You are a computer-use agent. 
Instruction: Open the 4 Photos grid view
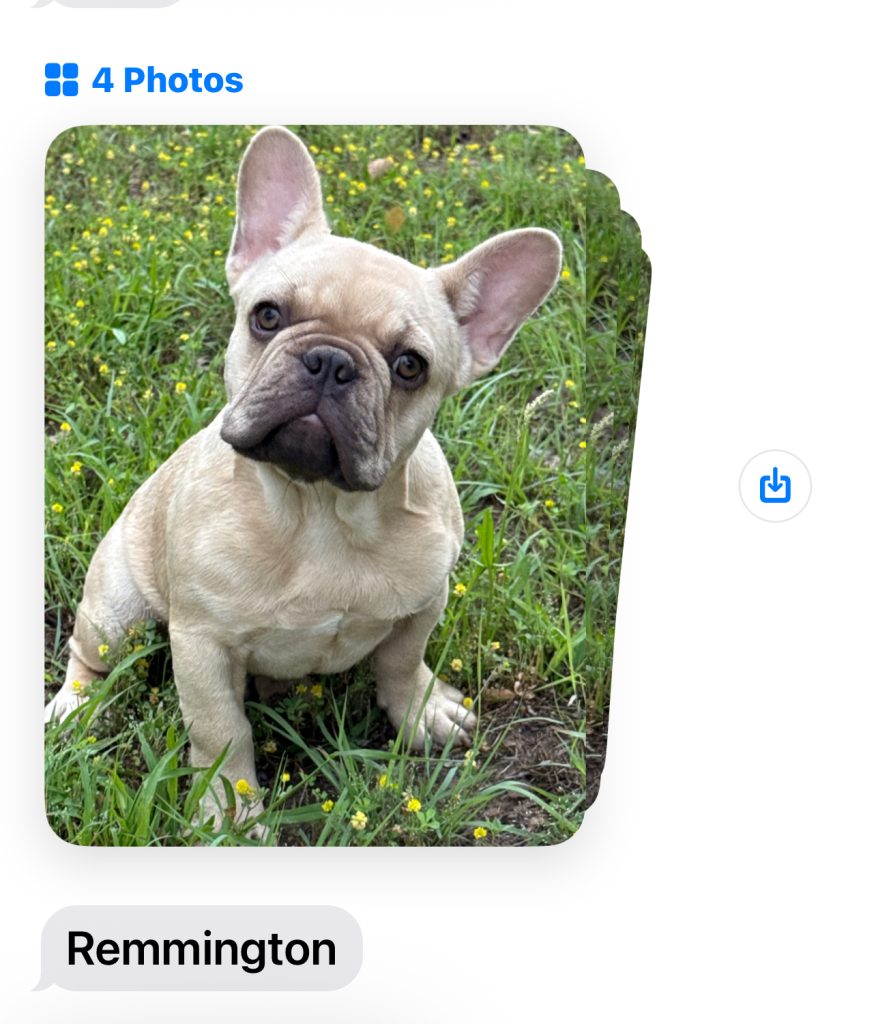pos(145,80)
